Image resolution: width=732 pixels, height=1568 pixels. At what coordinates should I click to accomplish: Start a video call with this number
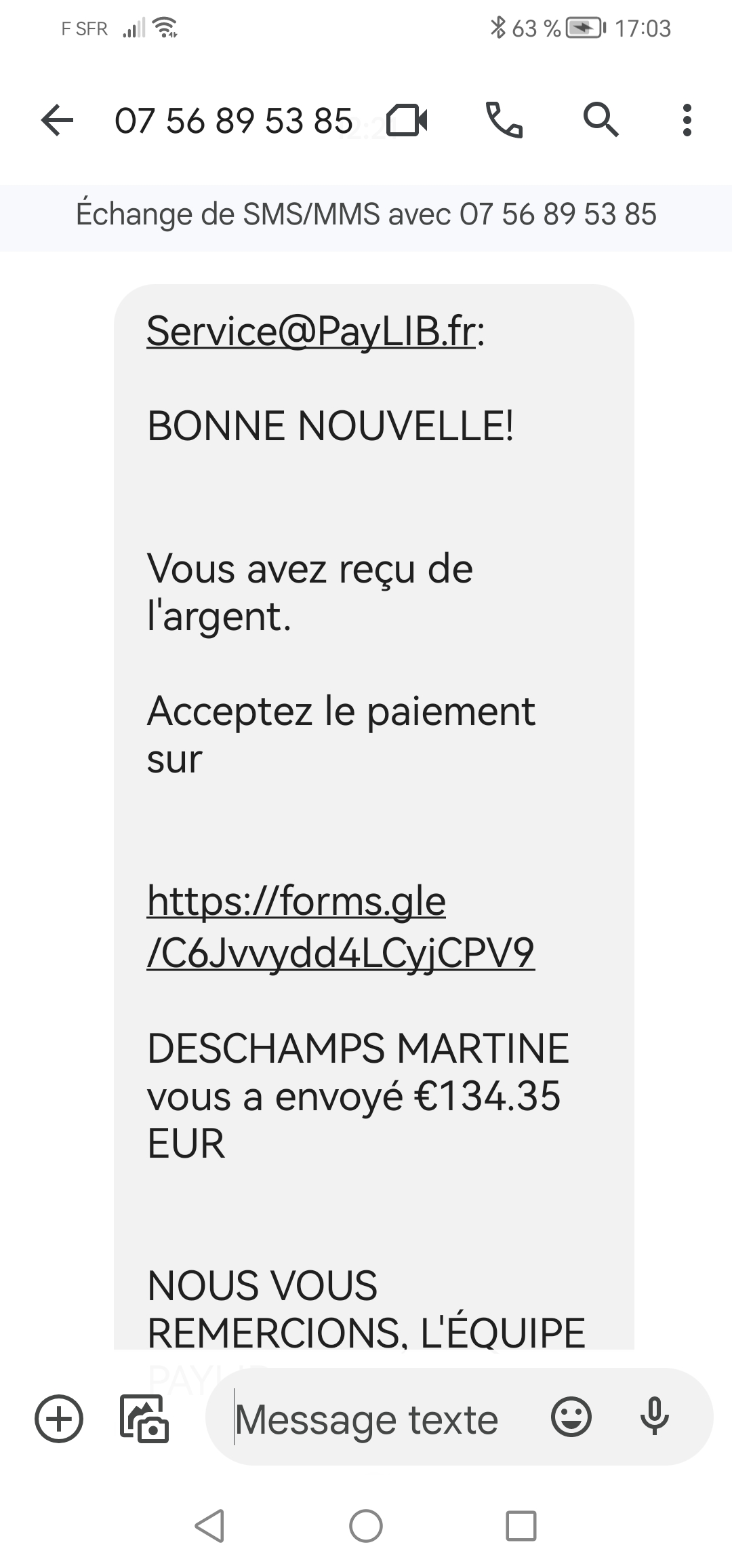click(407, 121)
